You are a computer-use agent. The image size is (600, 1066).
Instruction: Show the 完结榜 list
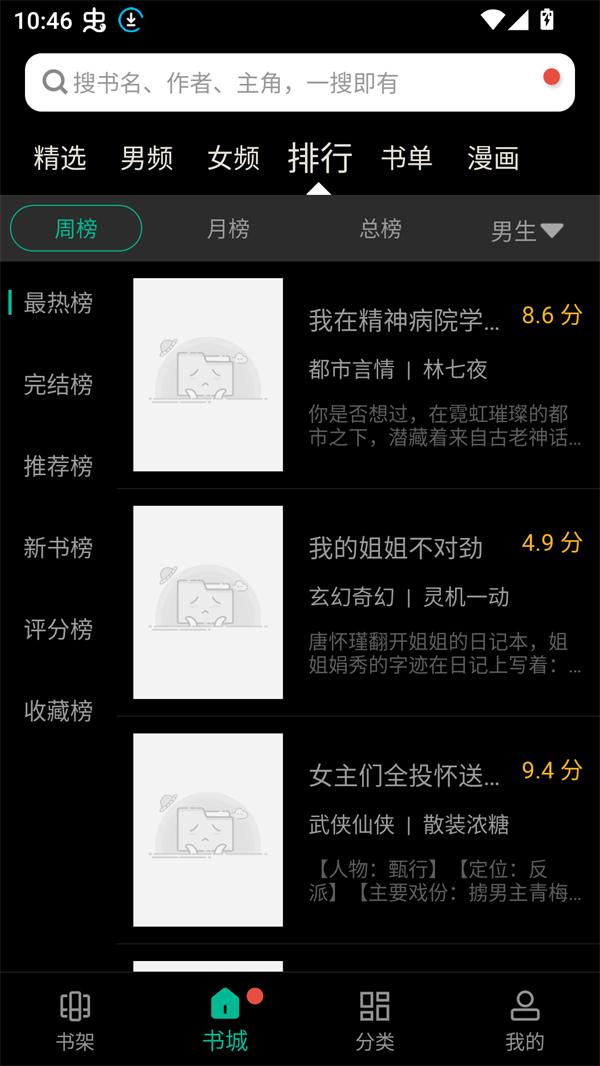[58, 384]
